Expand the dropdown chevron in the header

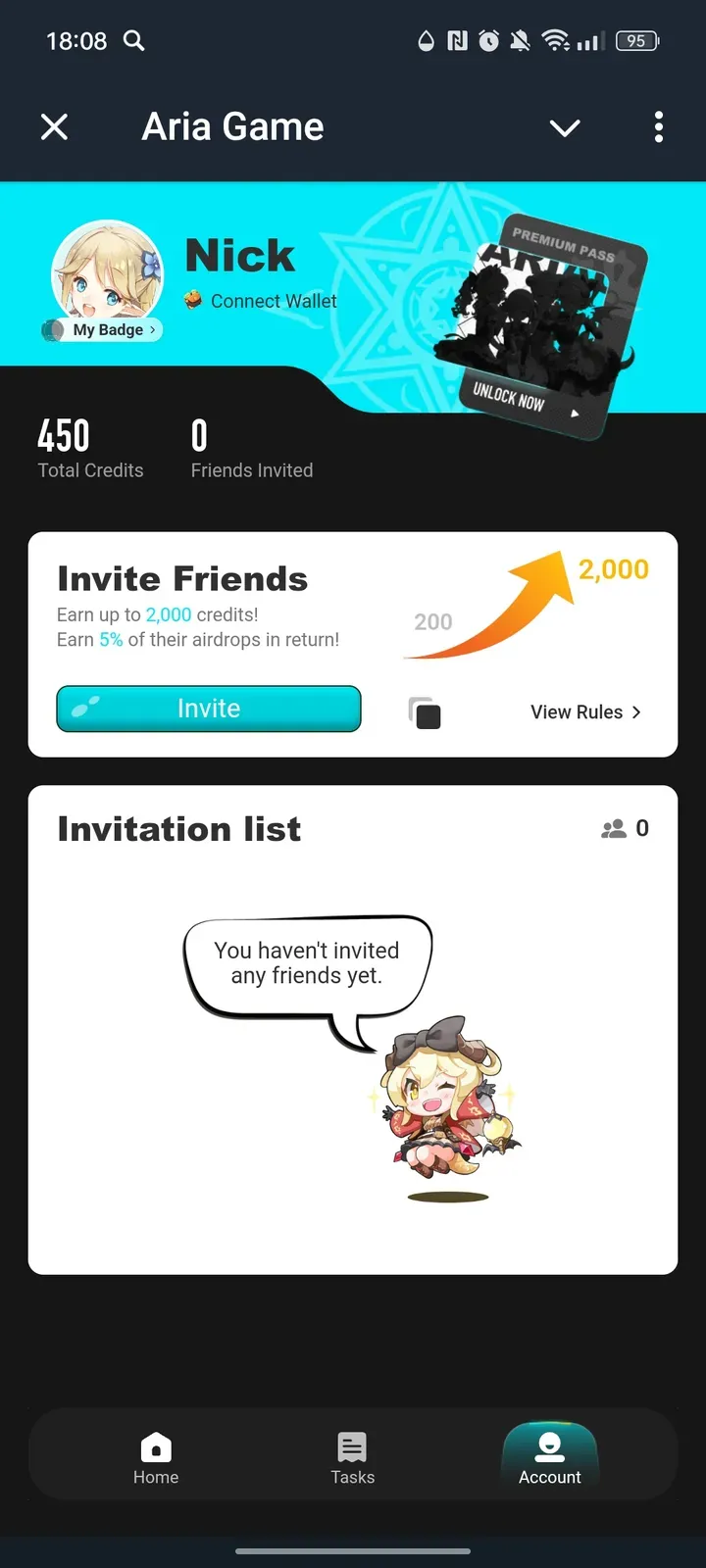click(x=565, y=127)
